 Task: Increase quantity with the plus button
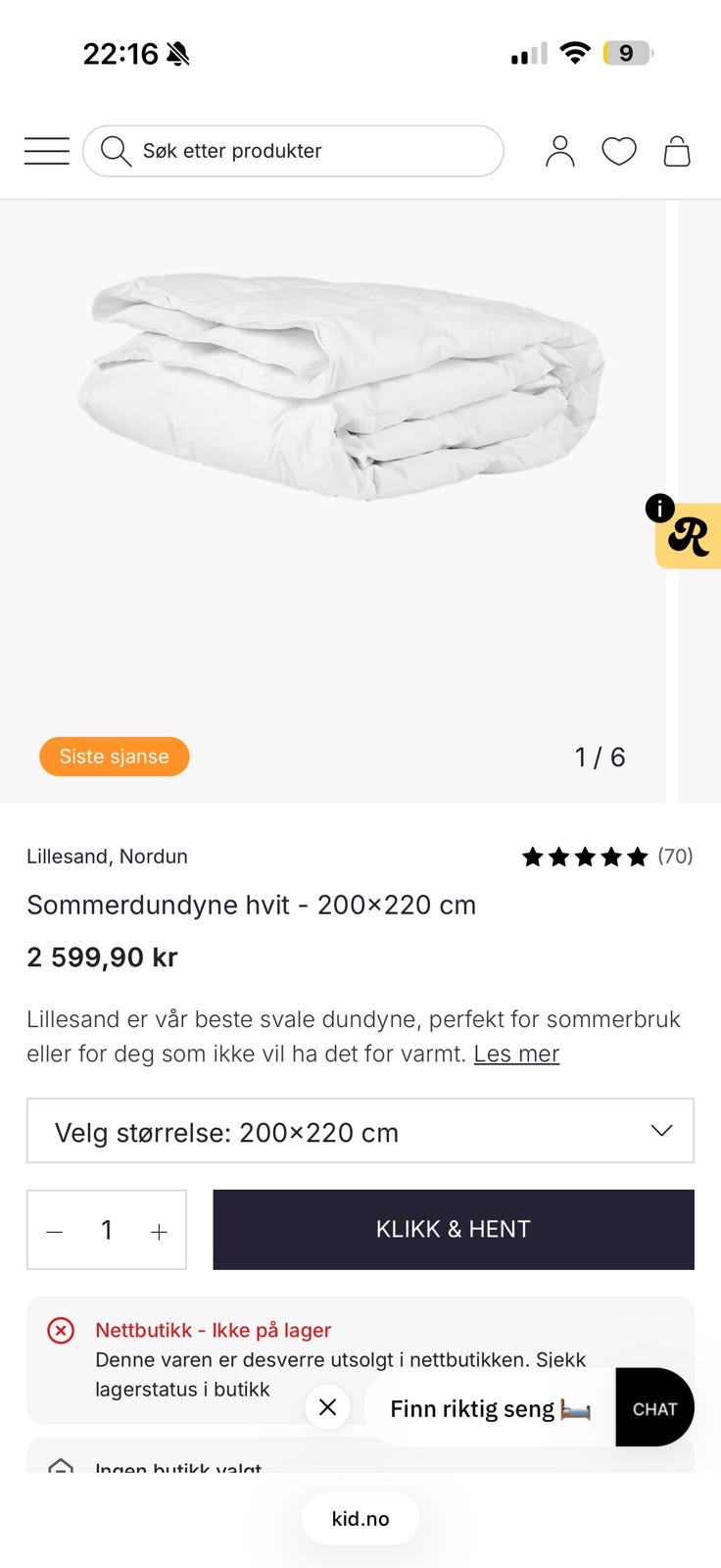point(159,1231)
